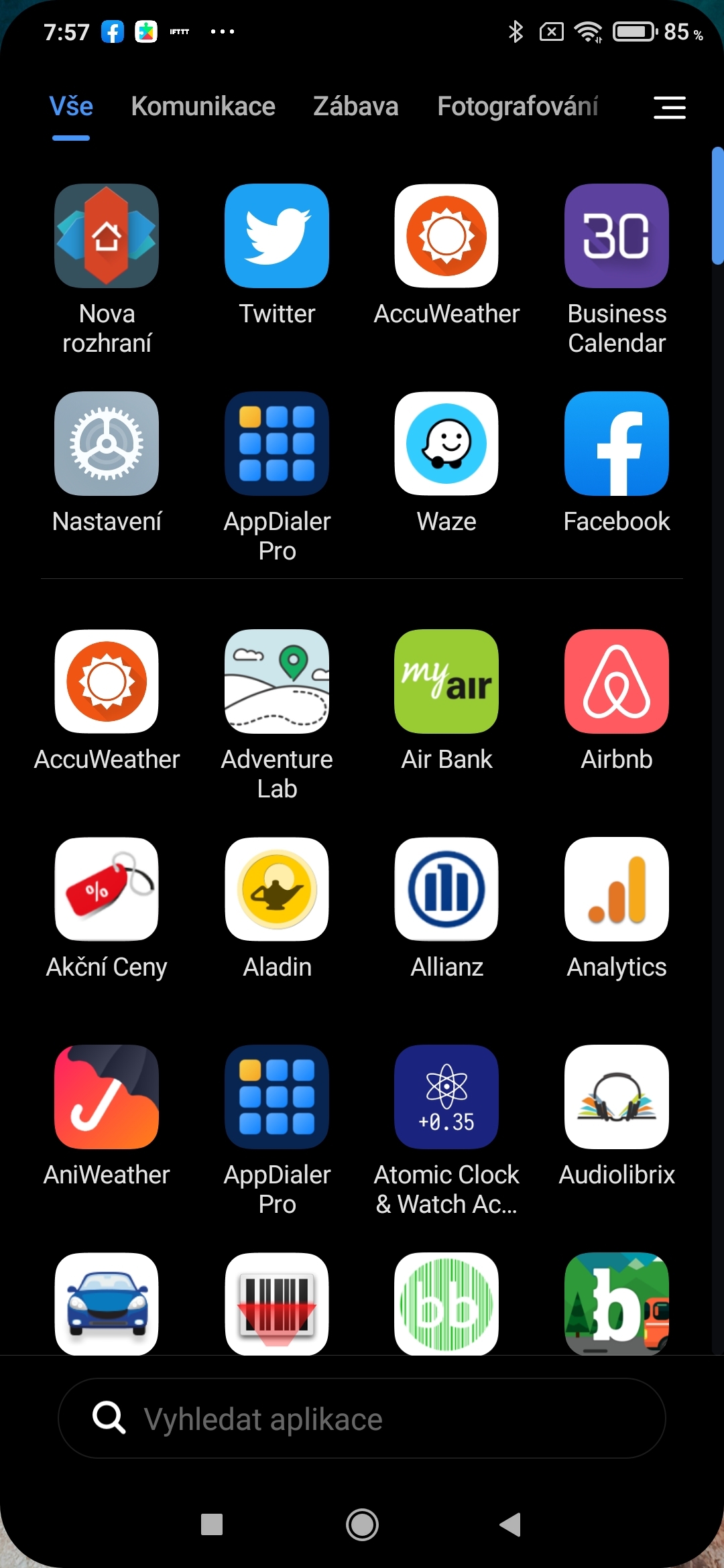Select the Fotografování category tab

point(518,107)
